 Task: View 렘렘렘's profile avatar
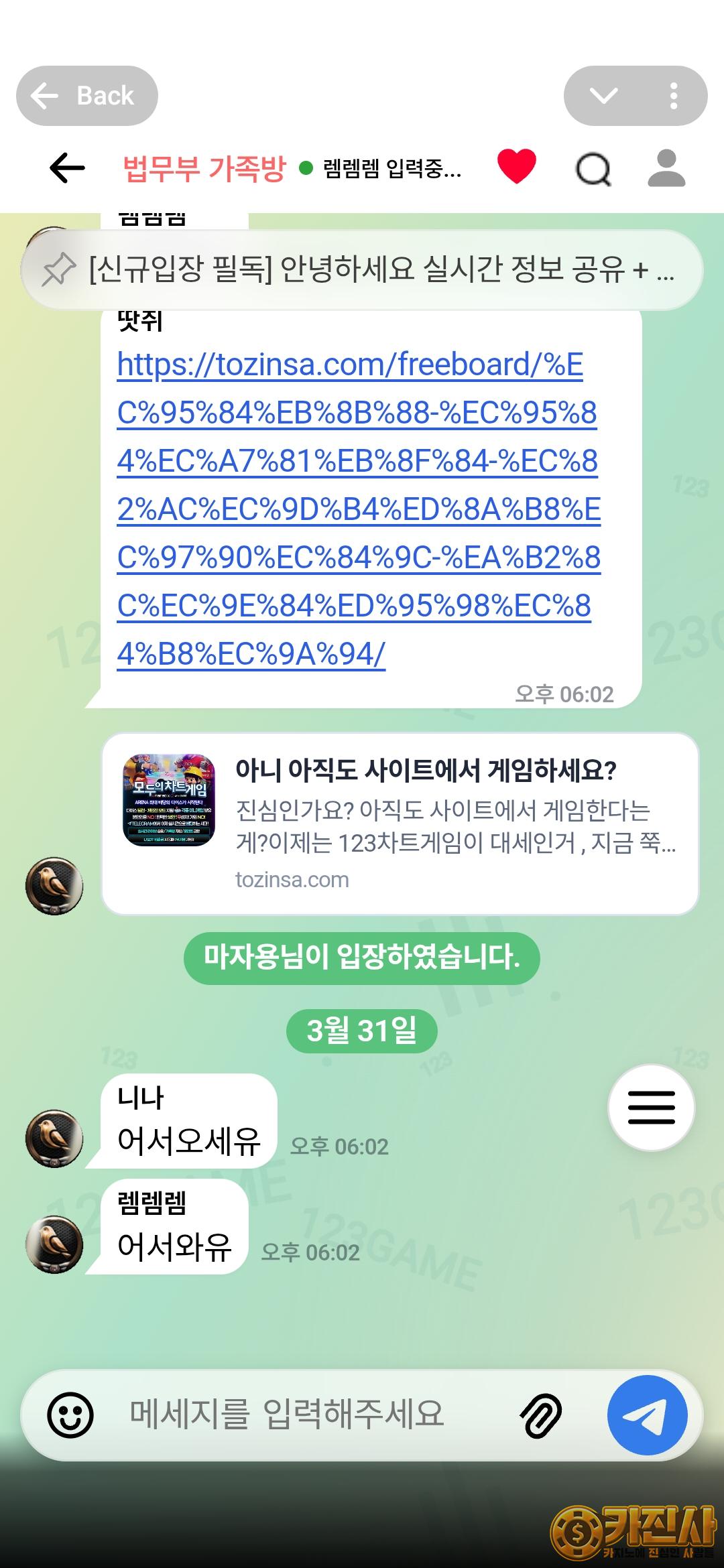click(x=54, y=1244)
